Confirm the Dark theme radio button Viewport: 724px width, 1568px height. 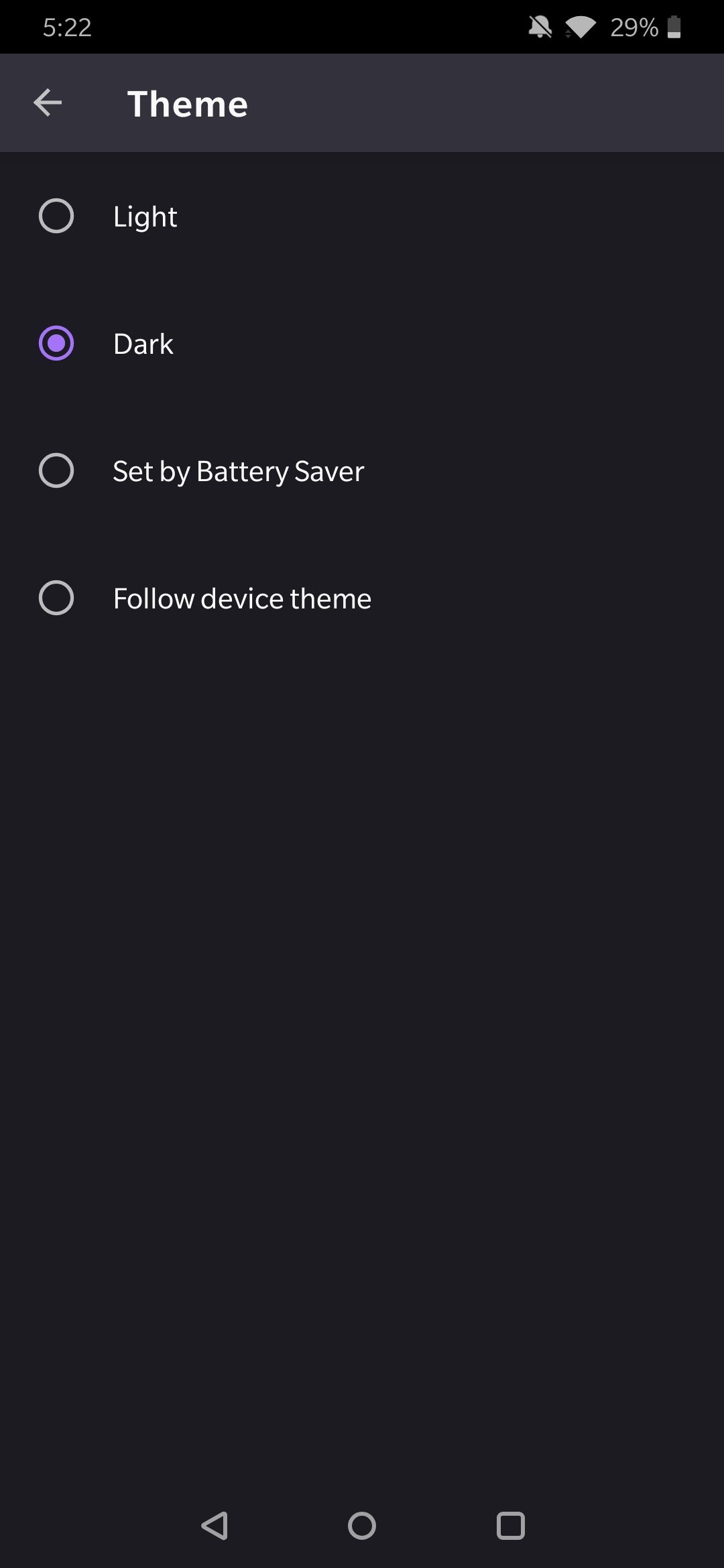[57, 343]
